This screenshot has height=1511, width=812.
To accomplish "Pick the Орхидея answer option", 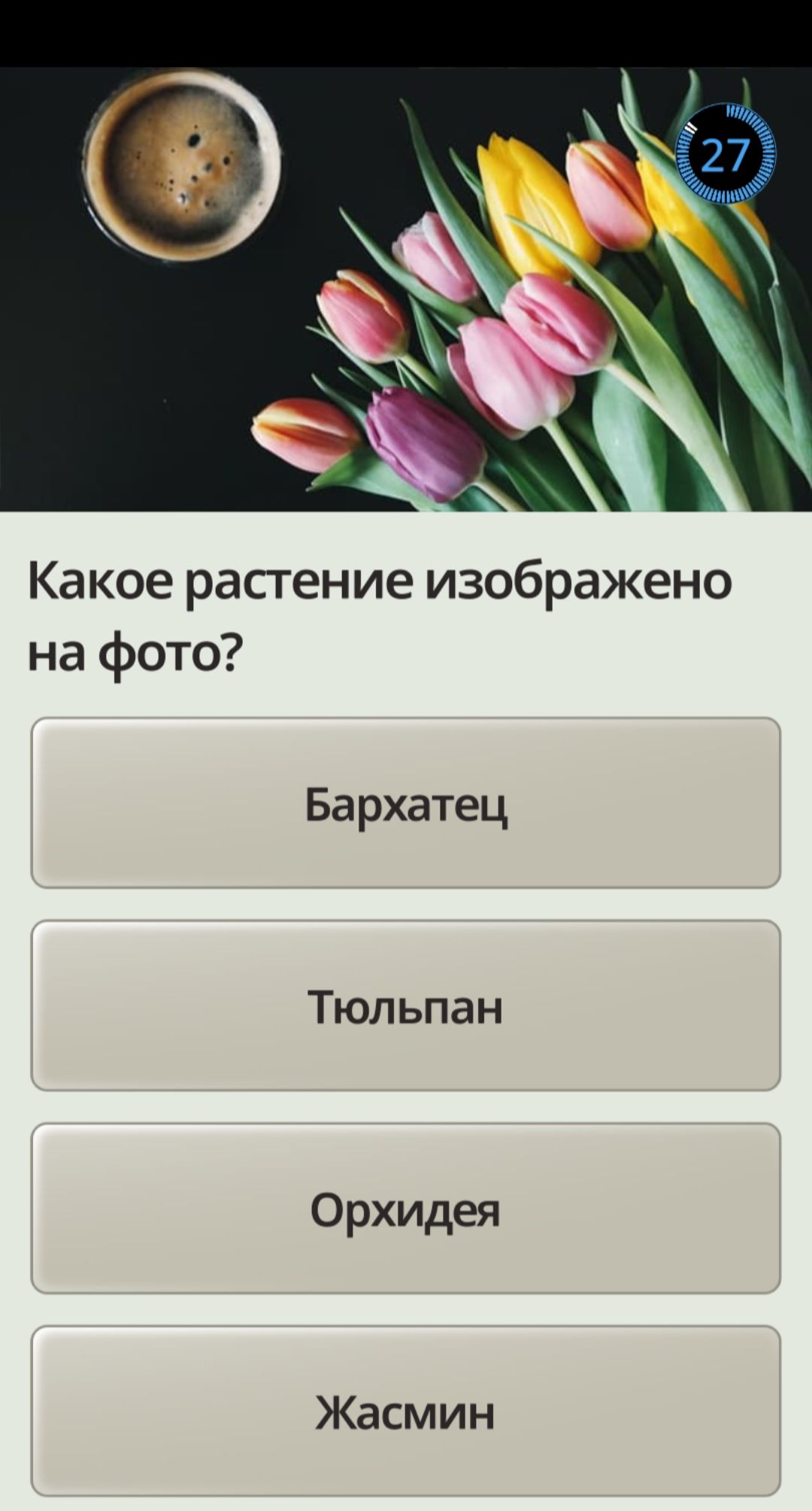I will [x=406, y=1209].
